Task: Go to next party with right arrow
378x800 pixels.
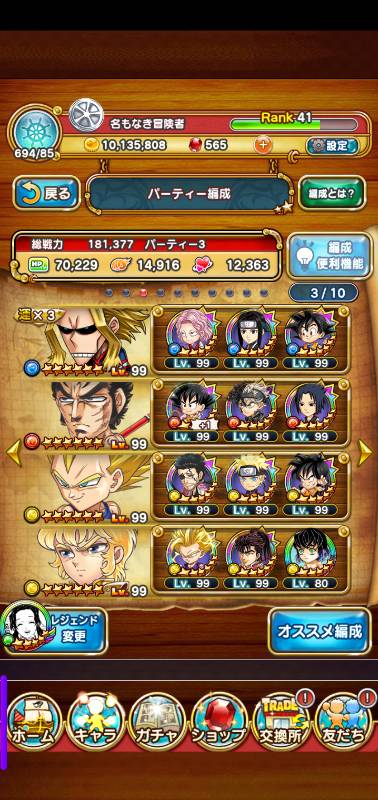Action: pyautogui.click(x=365, y=452)
